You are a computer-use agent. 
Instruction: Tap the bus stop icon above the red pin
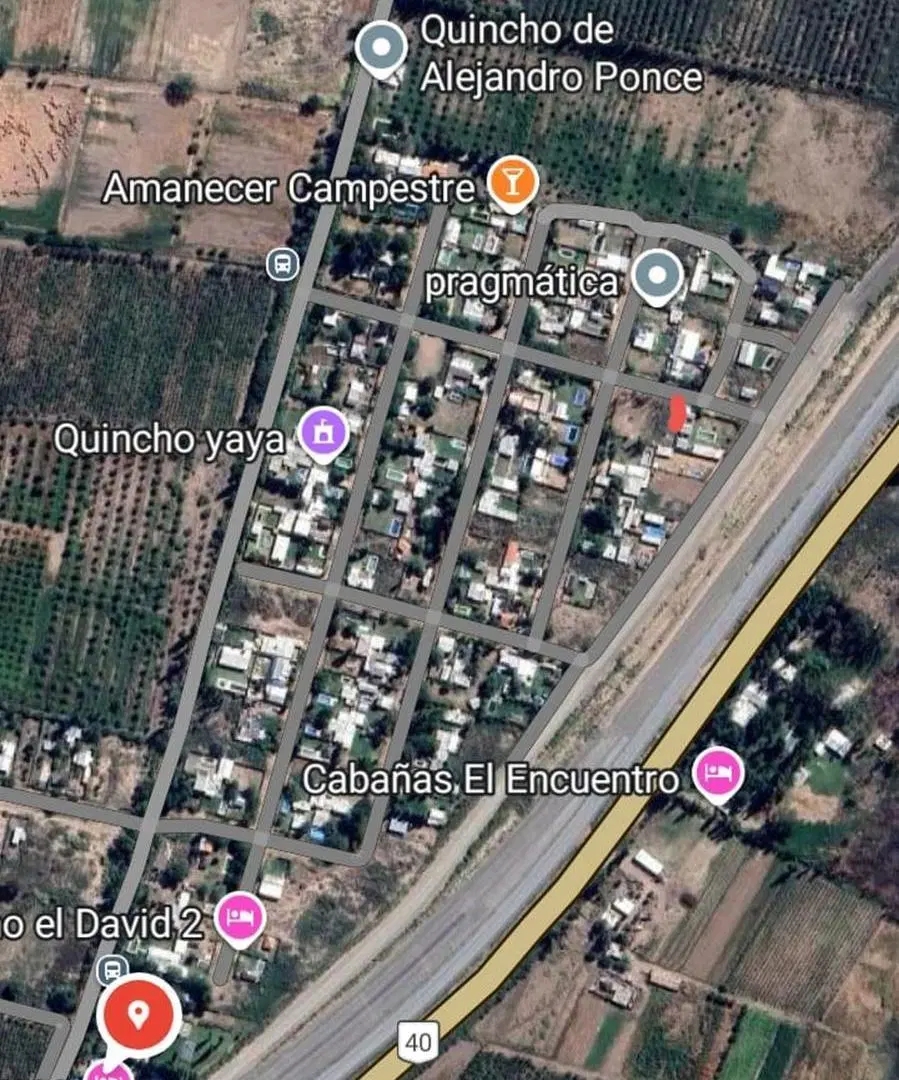coord(112,970)
